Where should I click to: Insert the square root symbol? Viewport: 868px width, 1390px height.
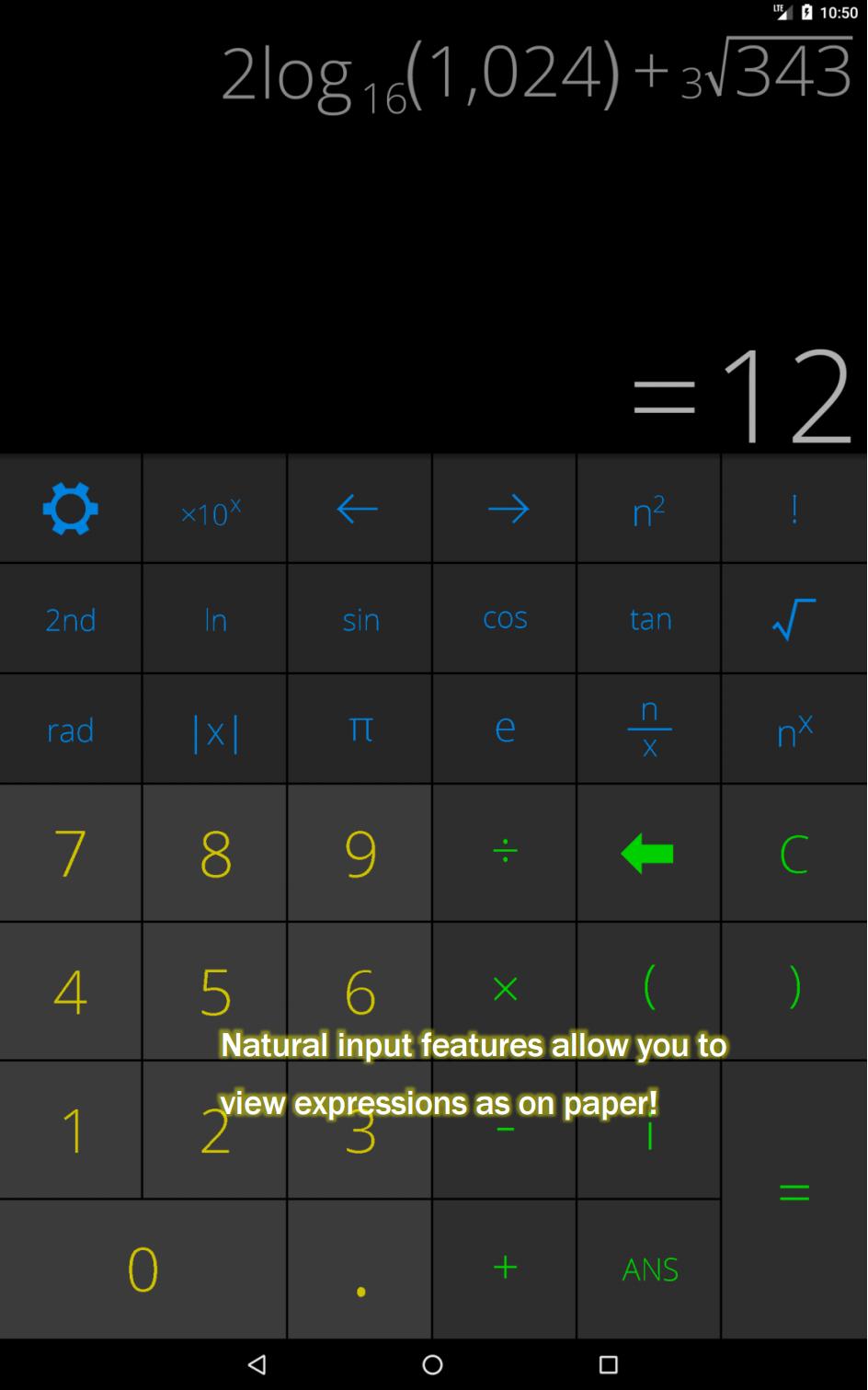pyautogui.click(x=794, y=619)
